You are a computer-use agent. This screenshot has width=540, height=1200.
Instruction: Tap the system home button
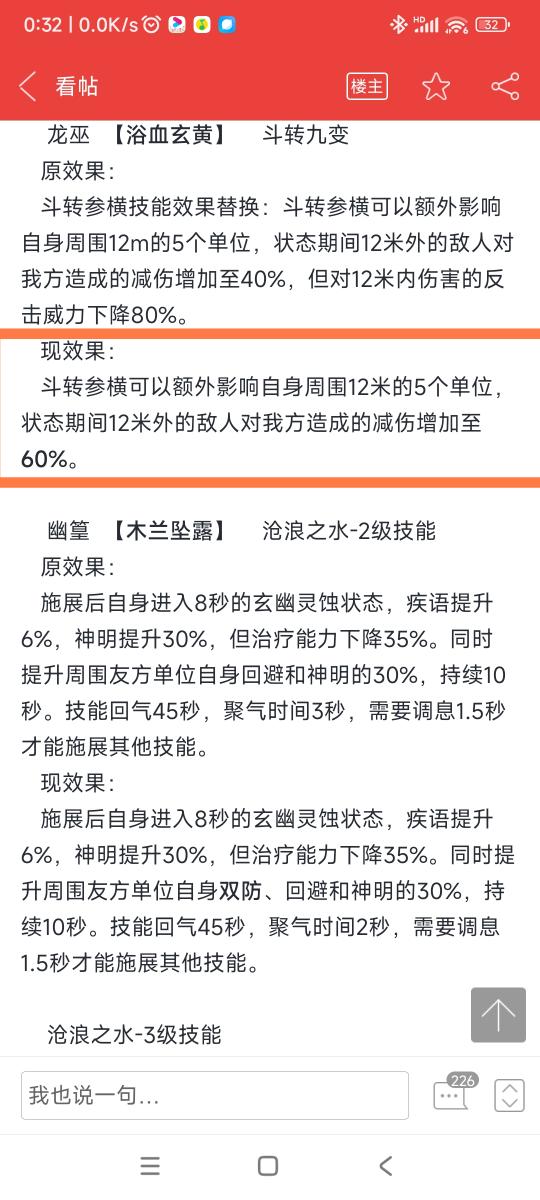pyautogui.click(x=268, y=1166)
